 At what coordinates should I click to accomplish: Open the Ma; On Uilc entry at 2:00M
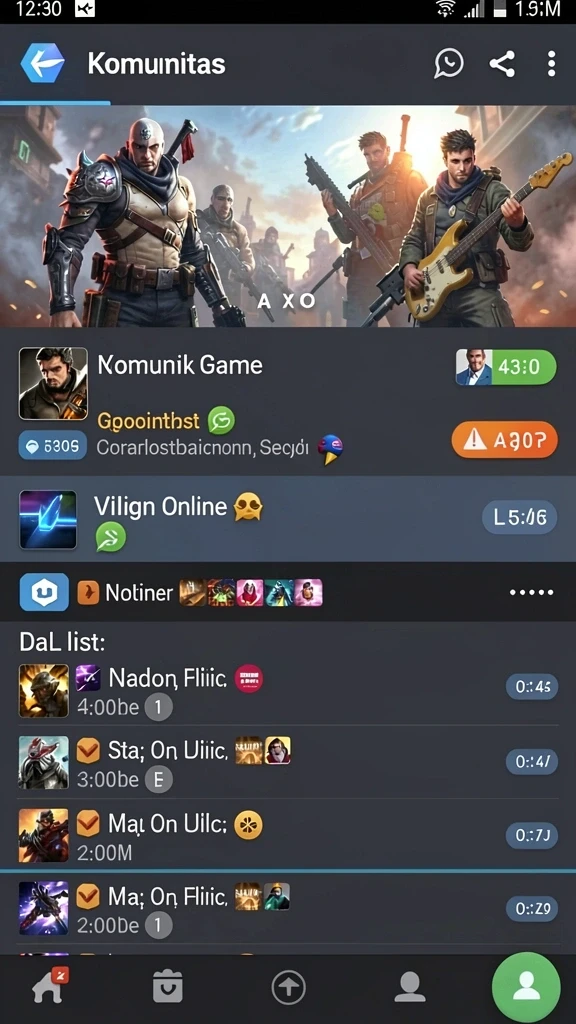288,835
